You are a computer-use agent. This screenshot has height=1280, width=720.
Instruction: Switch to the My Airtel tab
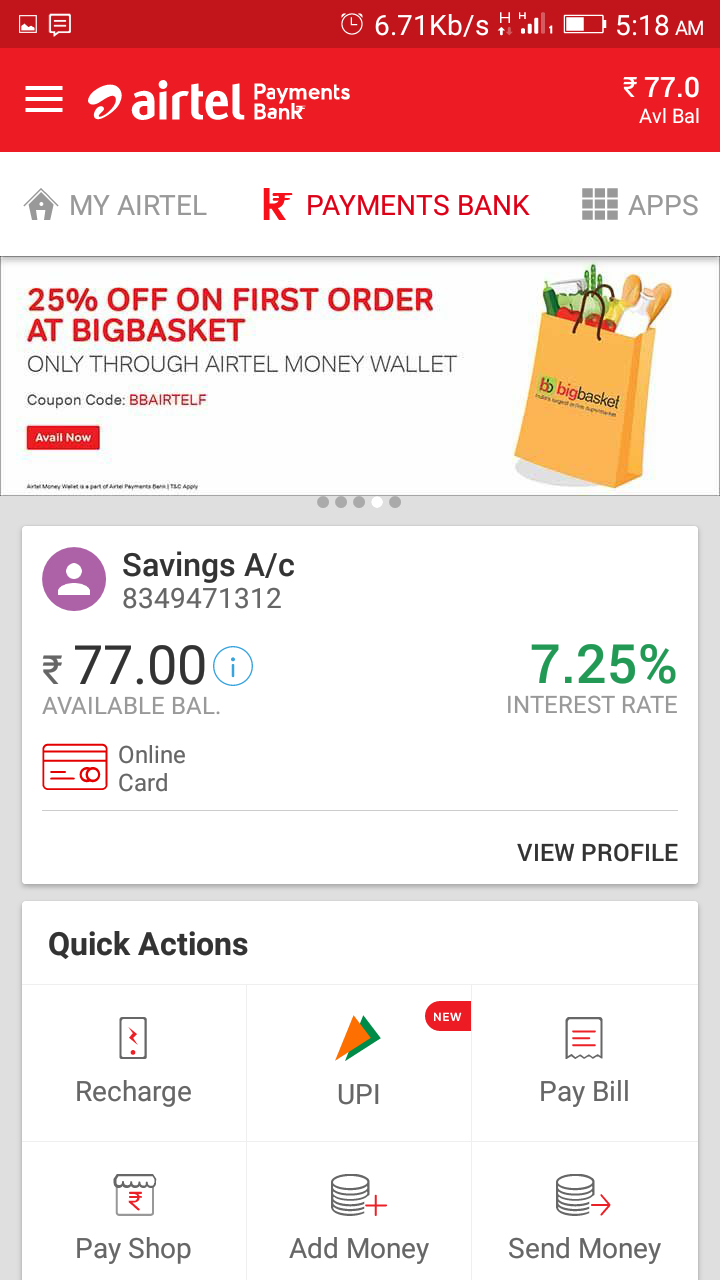[115, 205]
